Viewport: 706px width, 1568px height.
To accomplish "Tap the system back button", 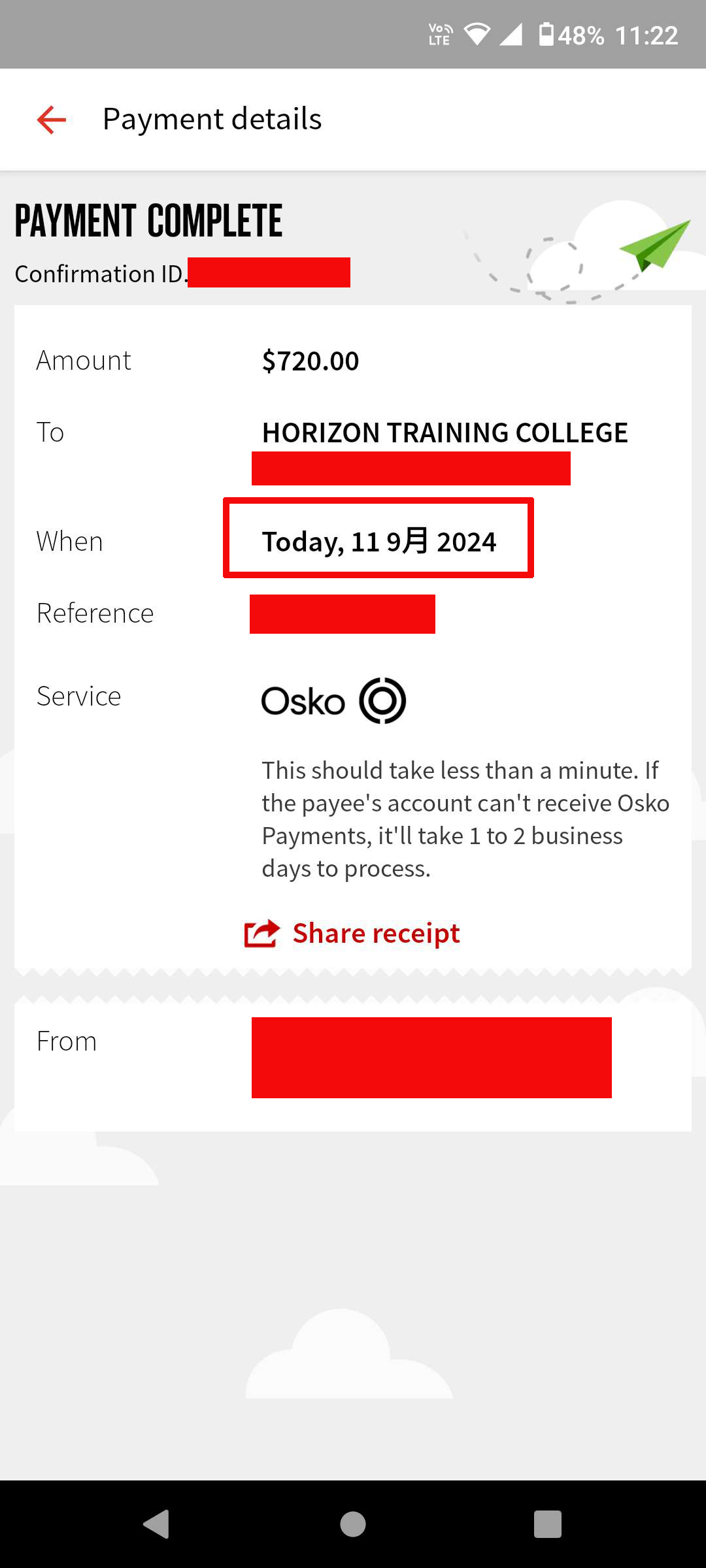I will [x=157, y=1524].
